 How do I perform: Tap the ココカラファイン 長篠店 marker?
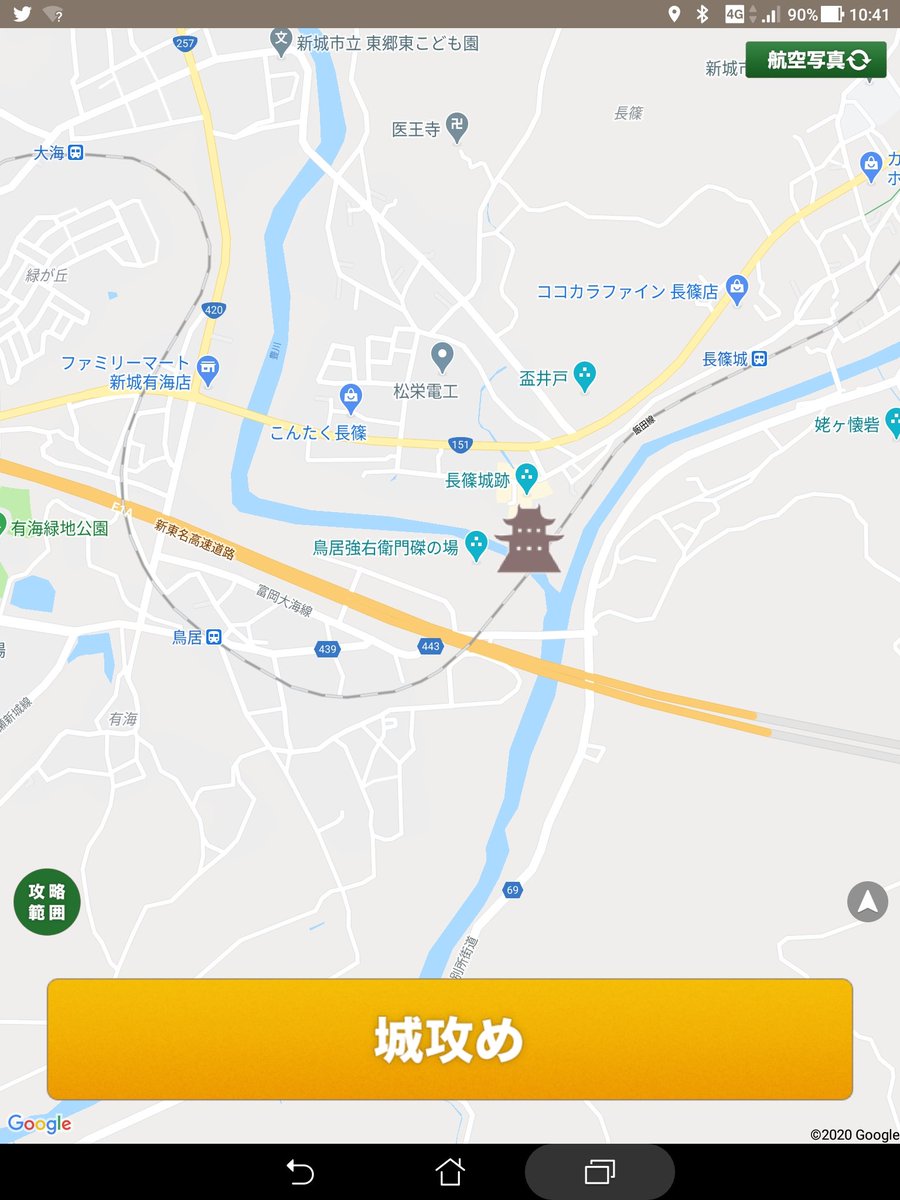tap(737, 290)
